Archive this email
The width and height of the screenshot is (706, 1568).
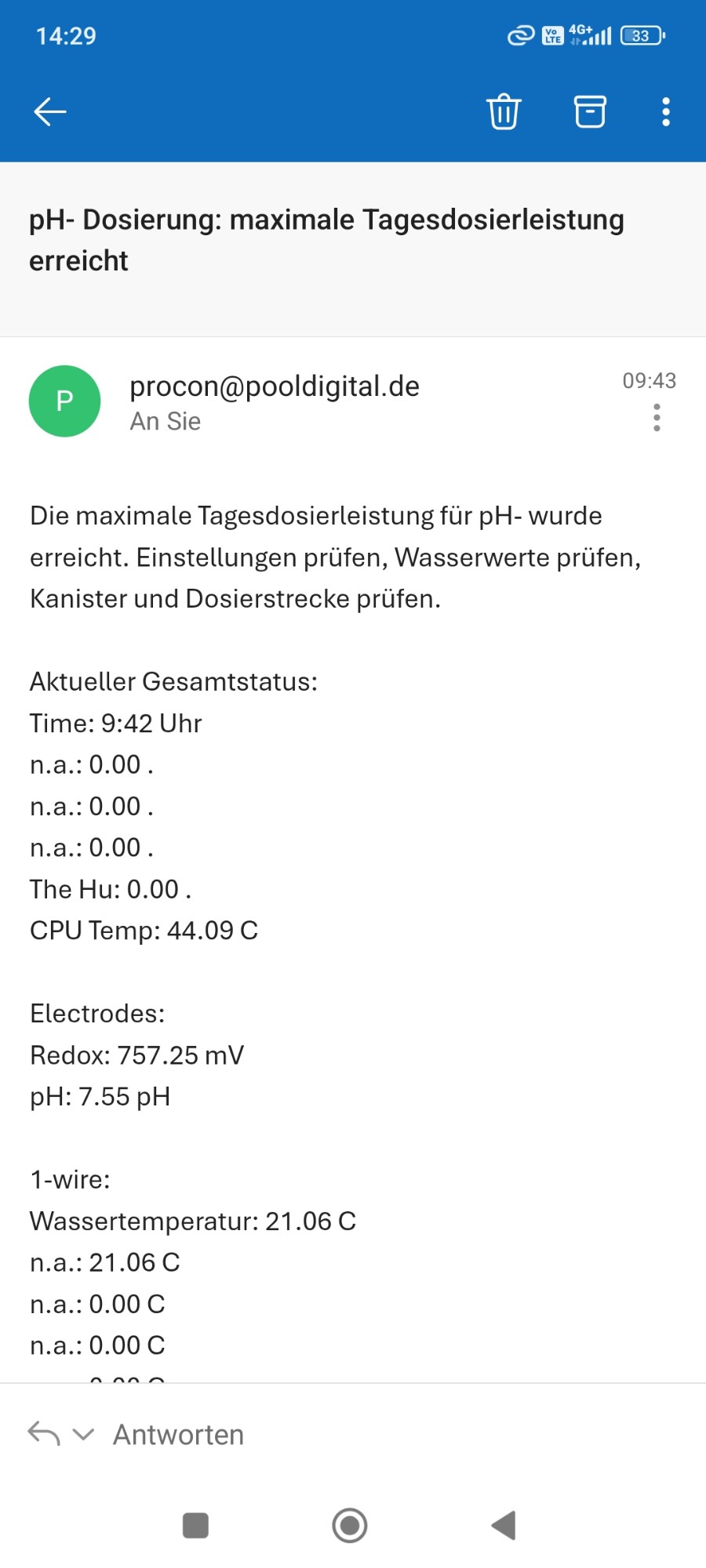click(590, 111)
